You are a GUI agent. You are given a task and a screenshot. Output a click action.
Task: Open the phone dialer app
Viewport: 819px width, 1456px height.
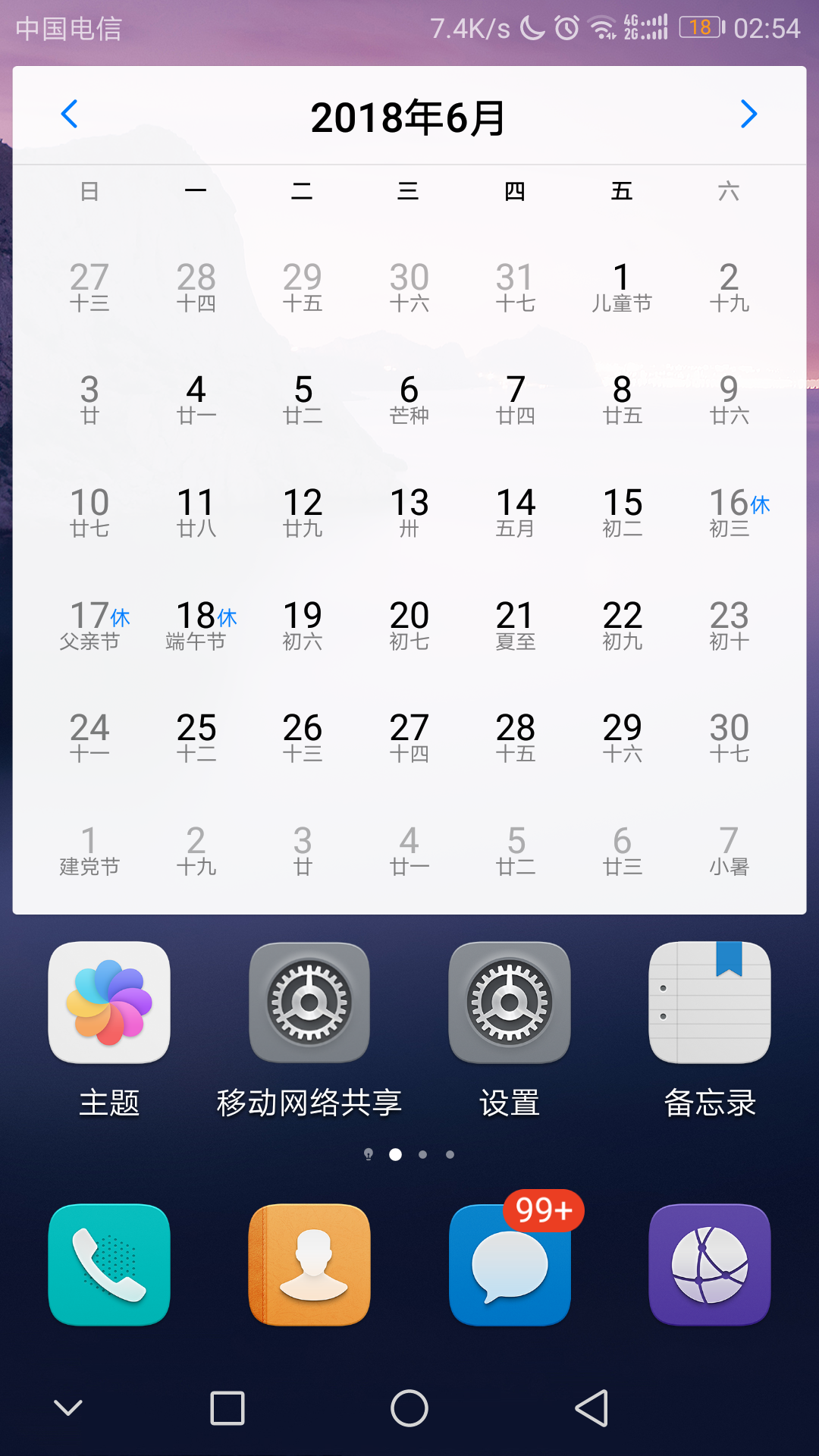point(109,1265)
